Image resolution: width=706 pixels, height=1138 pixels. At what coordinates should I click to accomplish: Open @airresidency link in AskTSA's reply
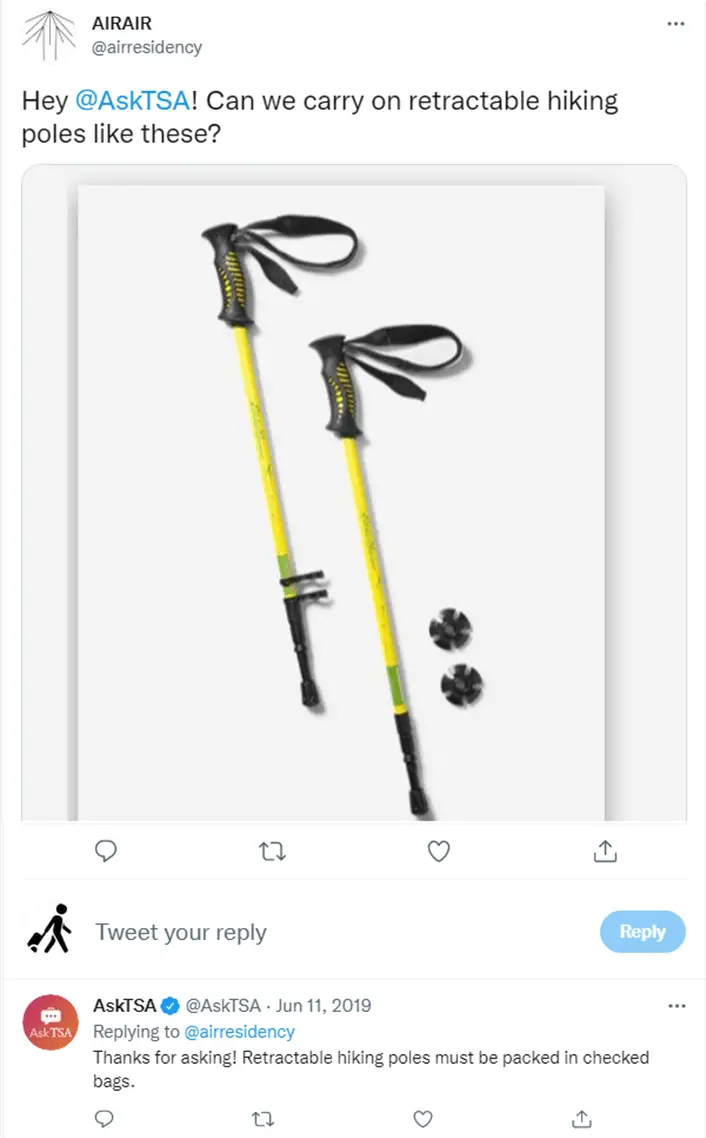[x=240, y=1031]
